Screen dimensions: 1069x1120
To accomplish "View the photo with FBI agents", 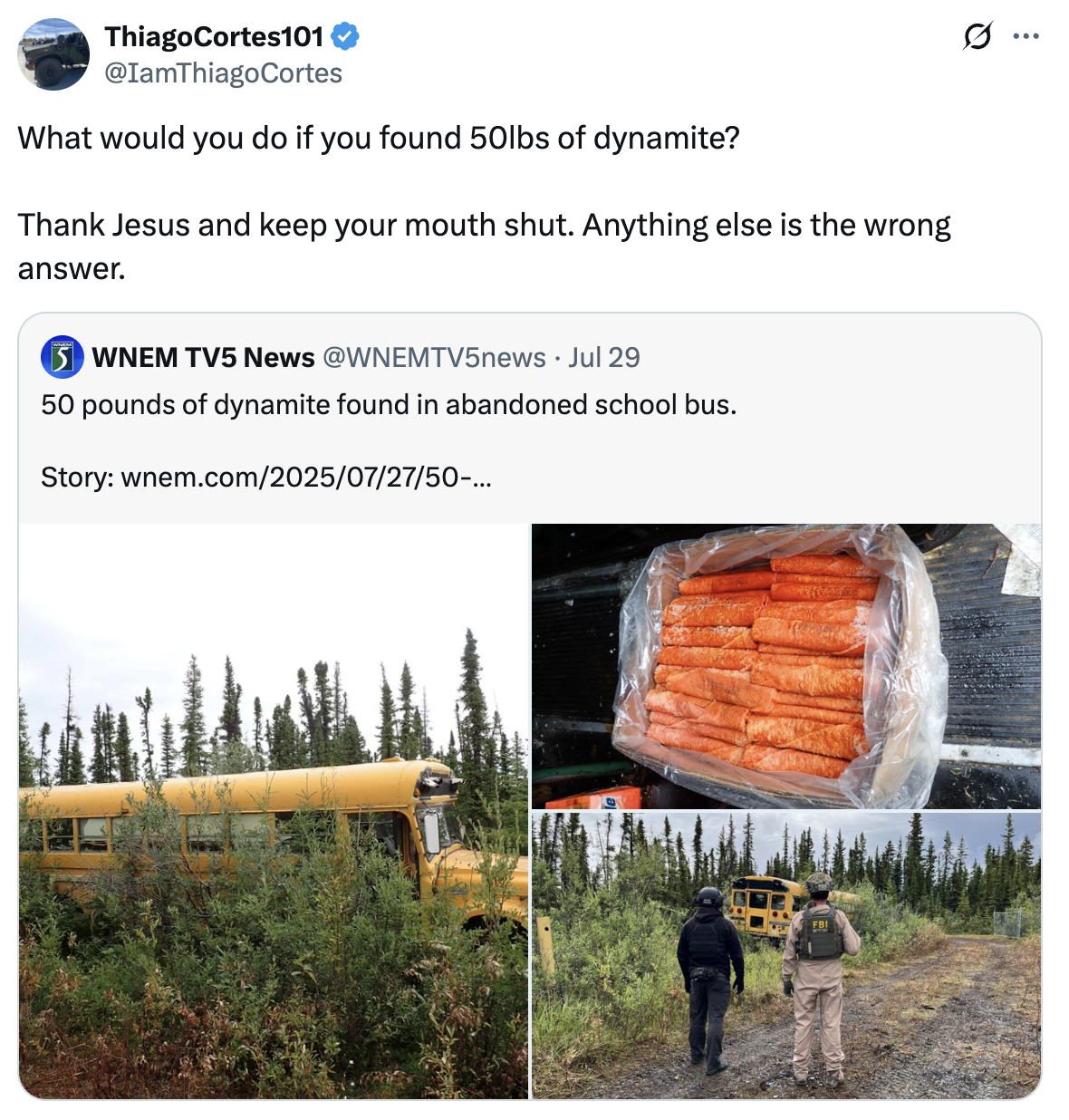I will coord(785,956).
